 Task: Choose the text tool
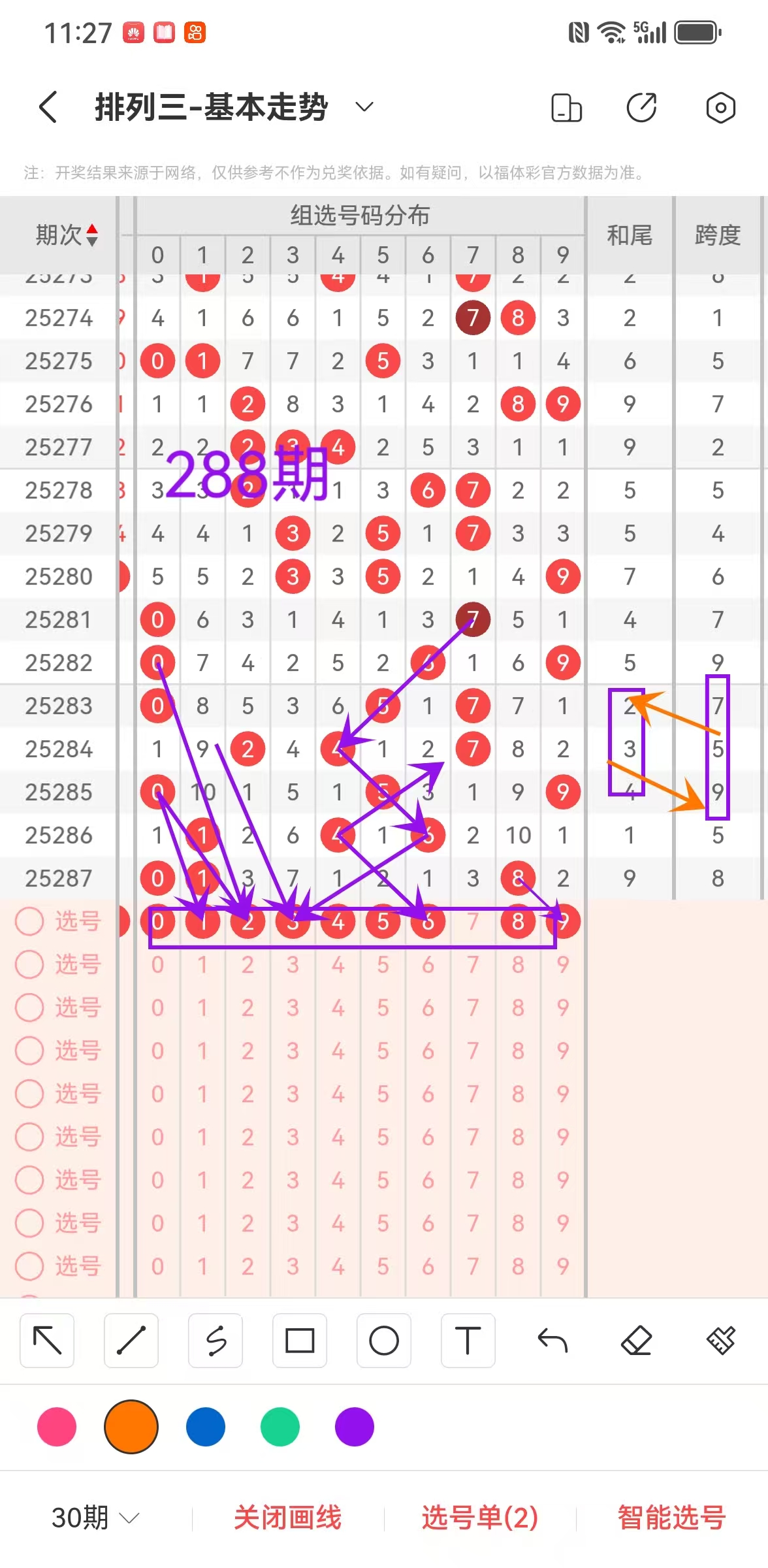(468, 1341)
